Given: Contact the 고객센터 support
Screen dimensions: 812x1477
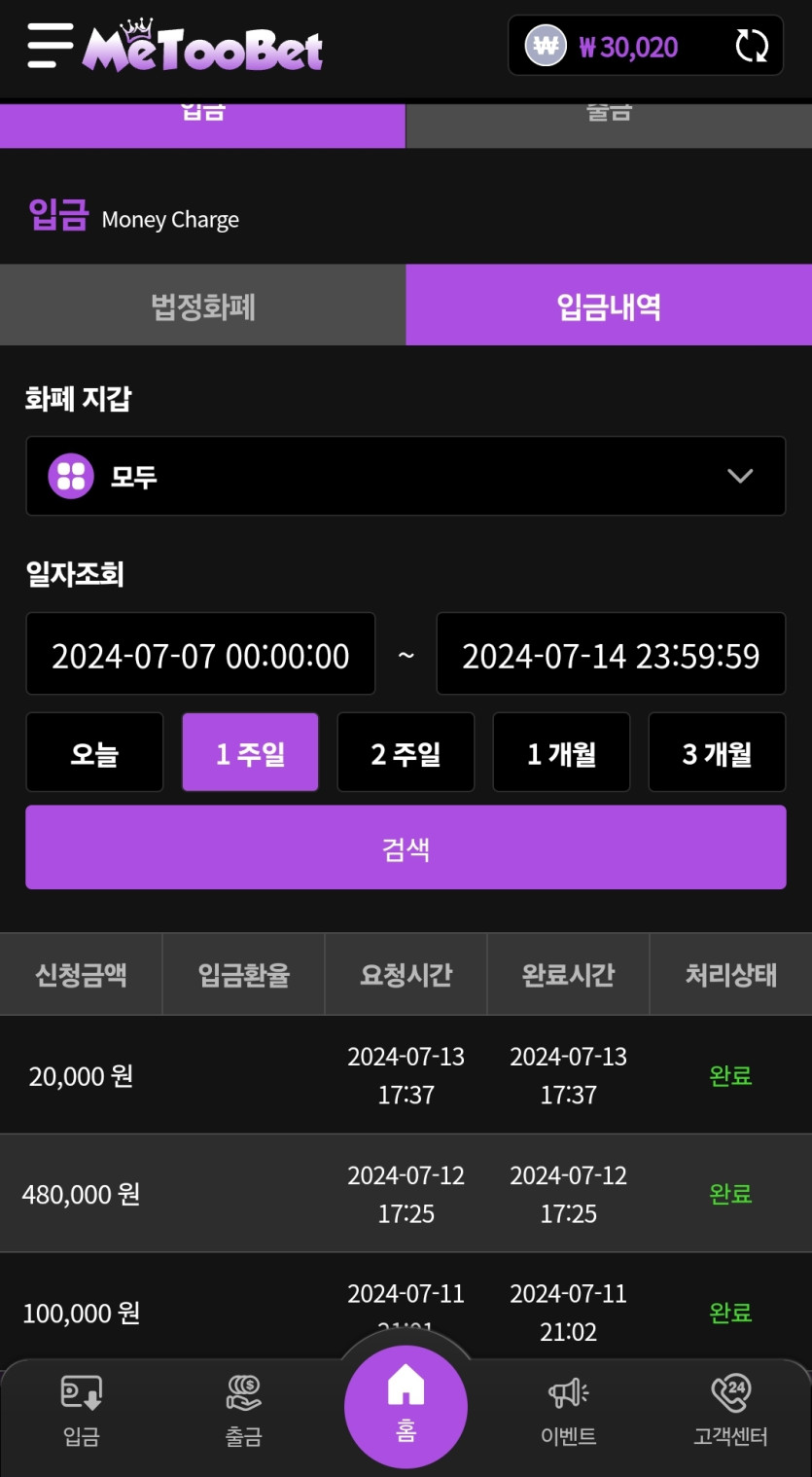Looking at the screenshot, I should (x=730, y=1411).
